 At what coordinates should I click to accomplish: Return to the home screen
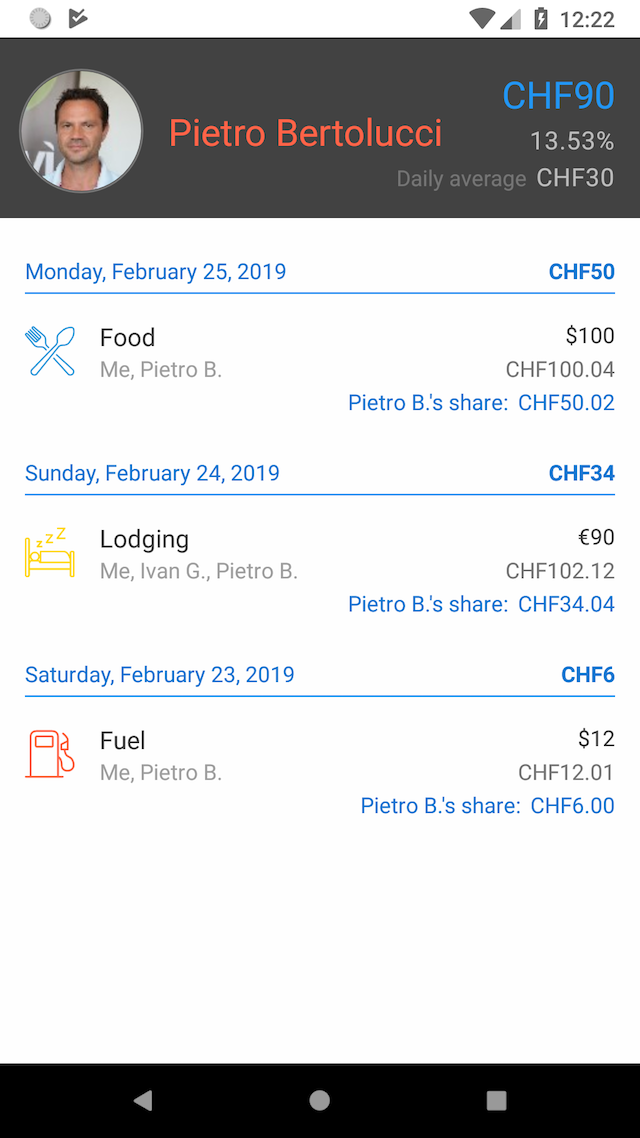pos(320,1100)
